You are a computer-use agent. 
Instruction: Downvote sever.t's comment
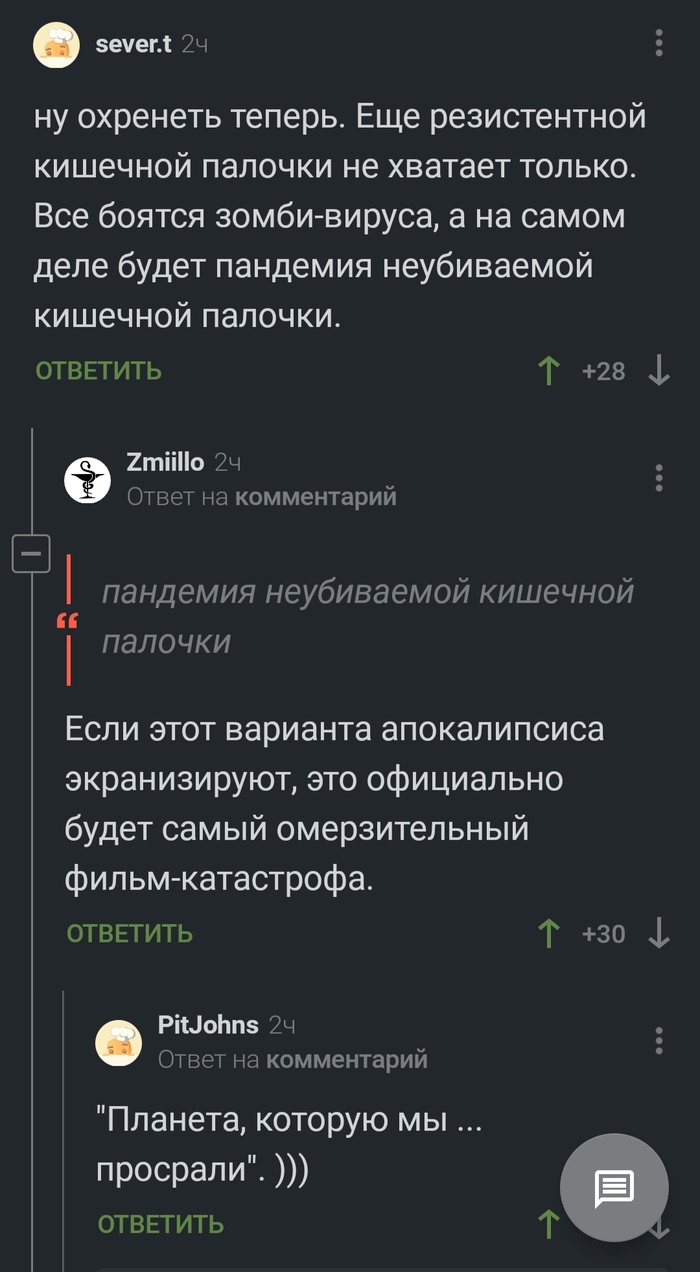(659, 371)
